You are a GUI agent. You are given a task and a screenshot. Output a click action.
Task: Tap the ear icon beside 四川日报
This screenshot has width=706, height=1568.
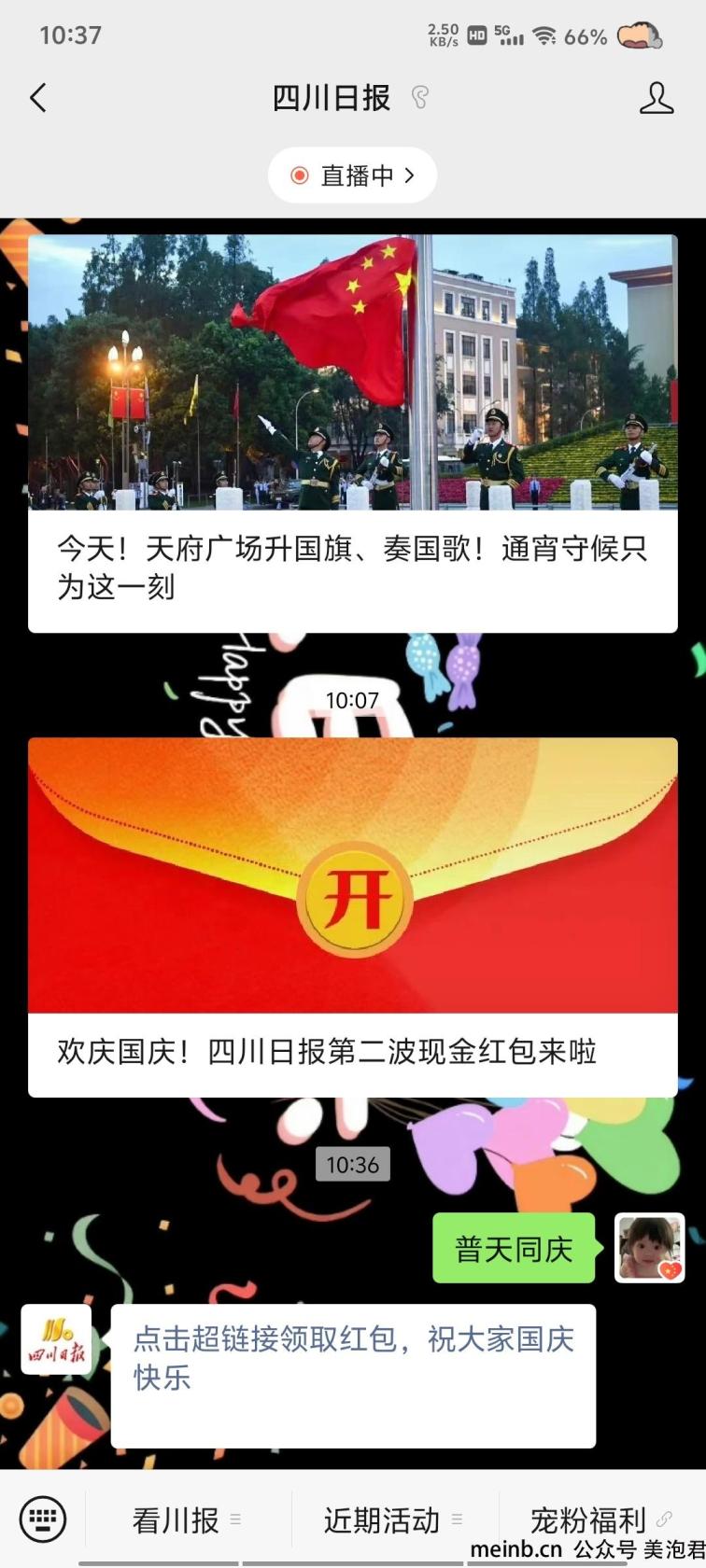(420, 98)
